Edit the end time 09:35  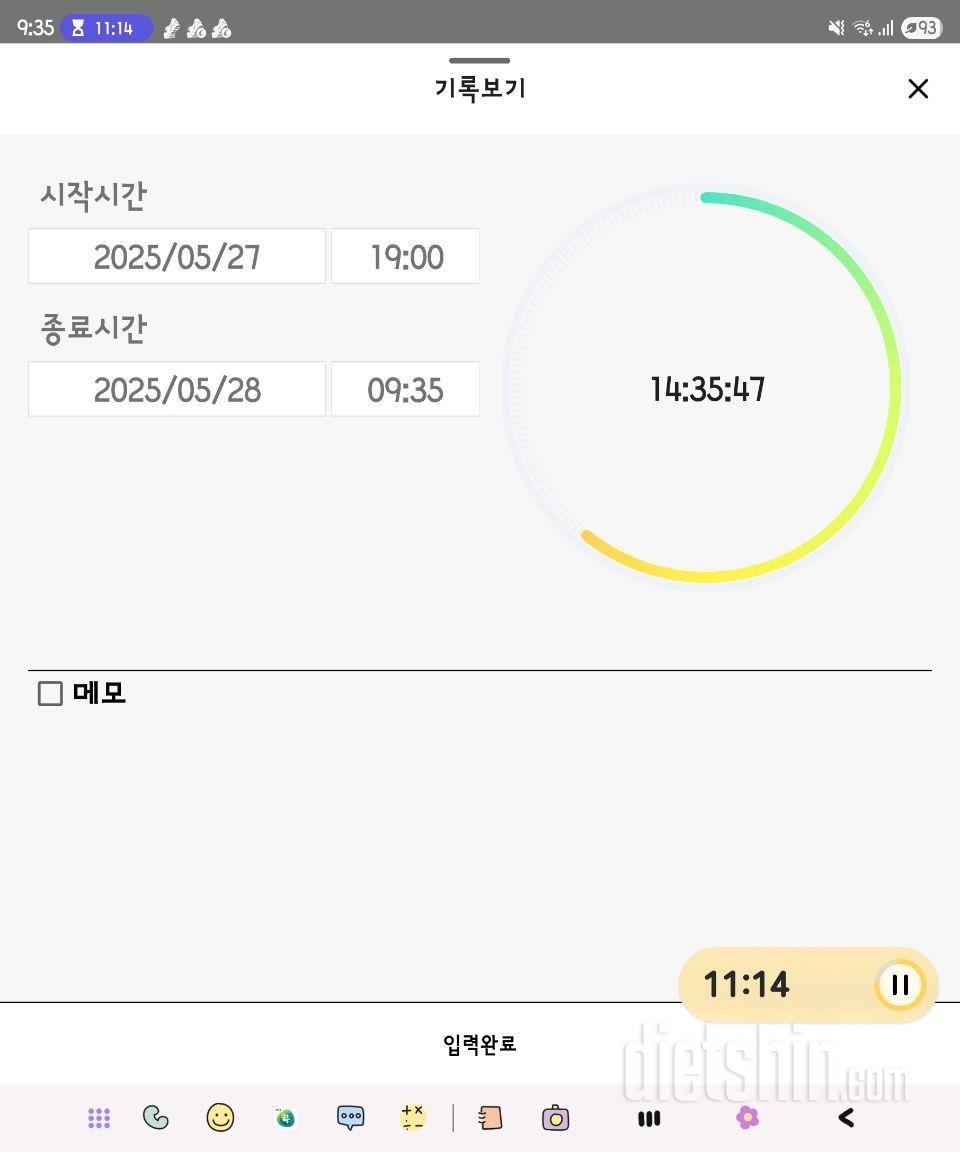click(406, 390)
